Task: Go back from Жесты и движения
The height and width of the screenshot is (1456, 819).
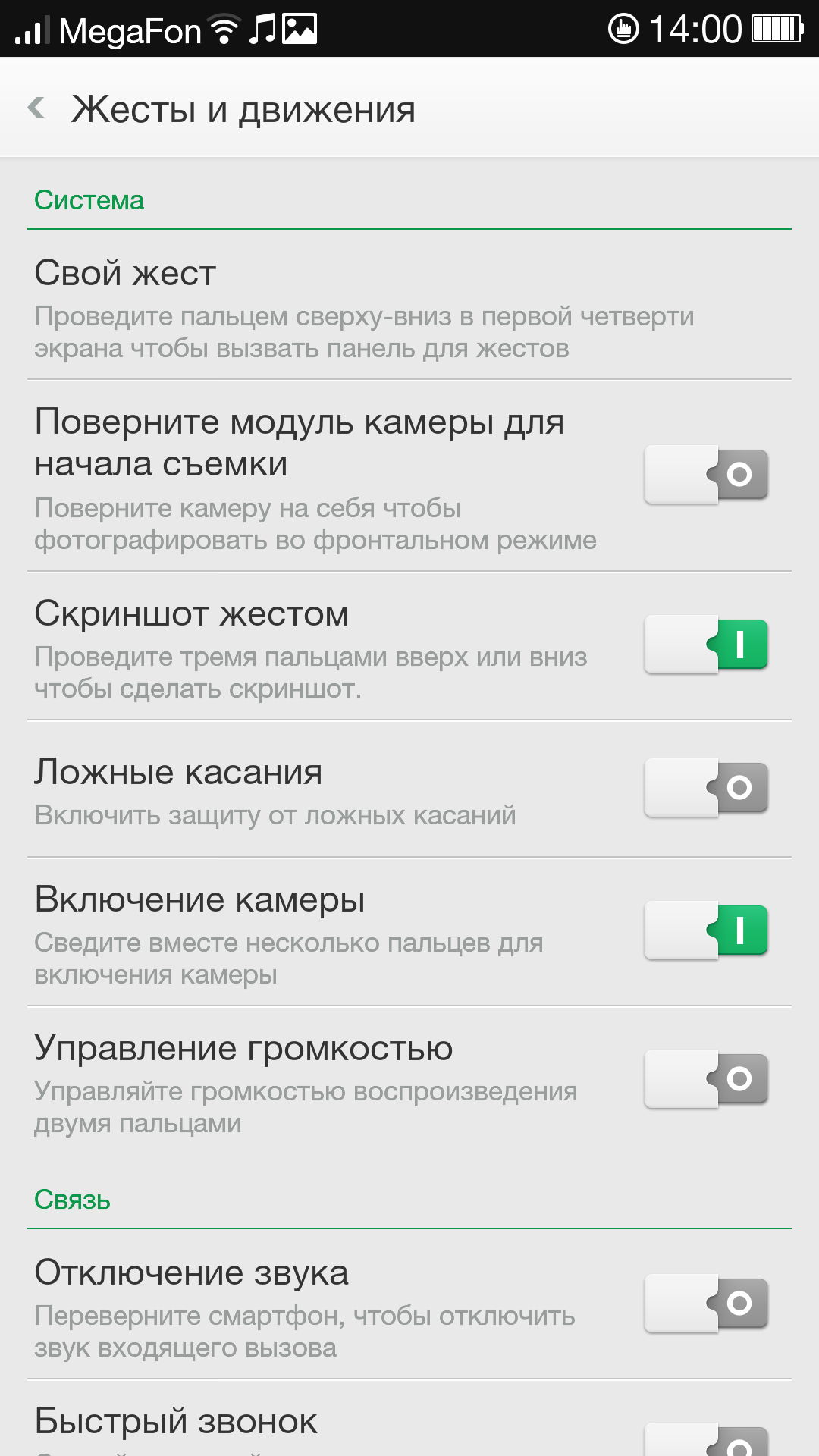Action: click(x=36, y=108)
